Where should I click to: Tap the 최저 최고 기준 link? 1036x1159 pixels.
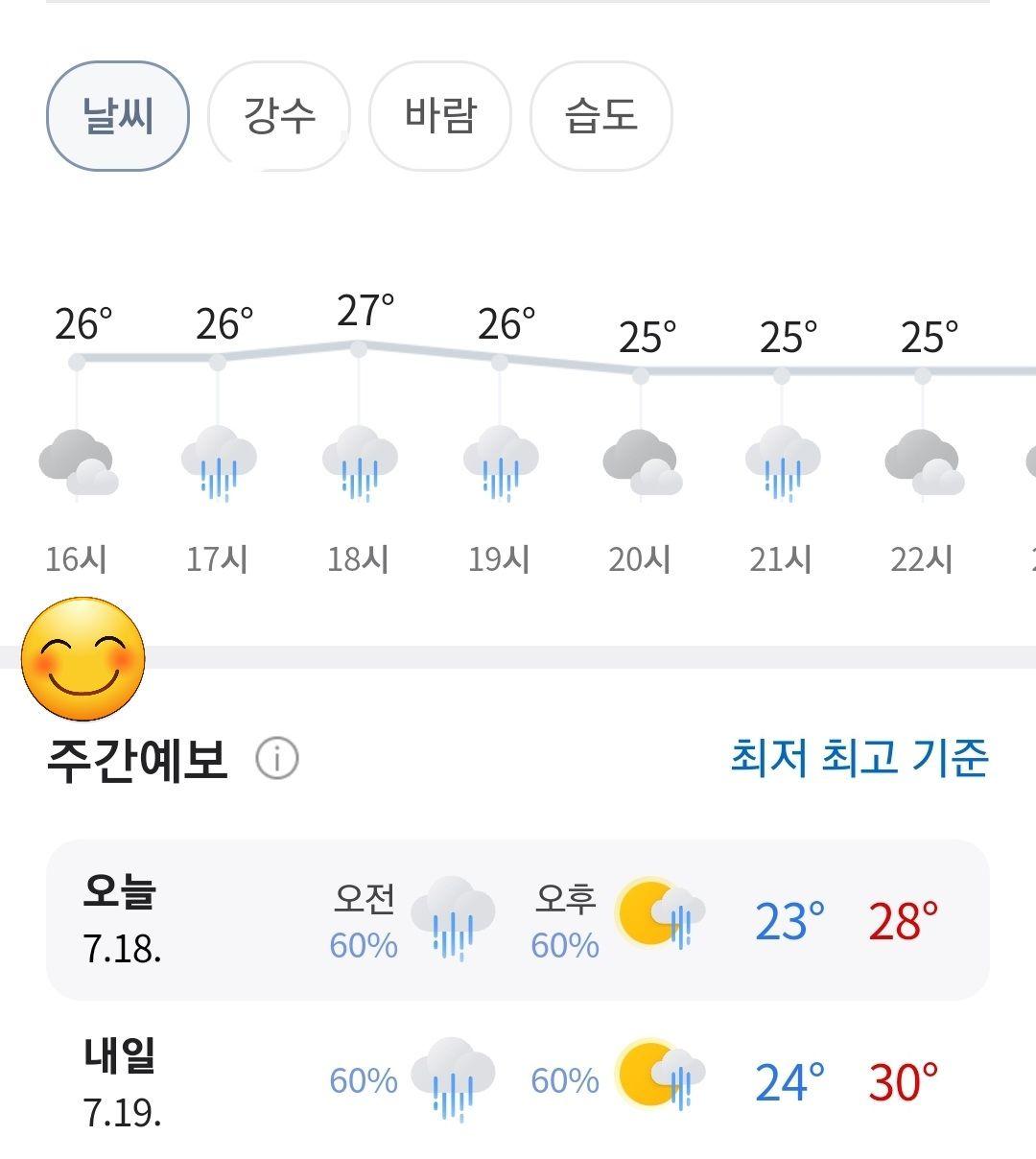[859, 757]
